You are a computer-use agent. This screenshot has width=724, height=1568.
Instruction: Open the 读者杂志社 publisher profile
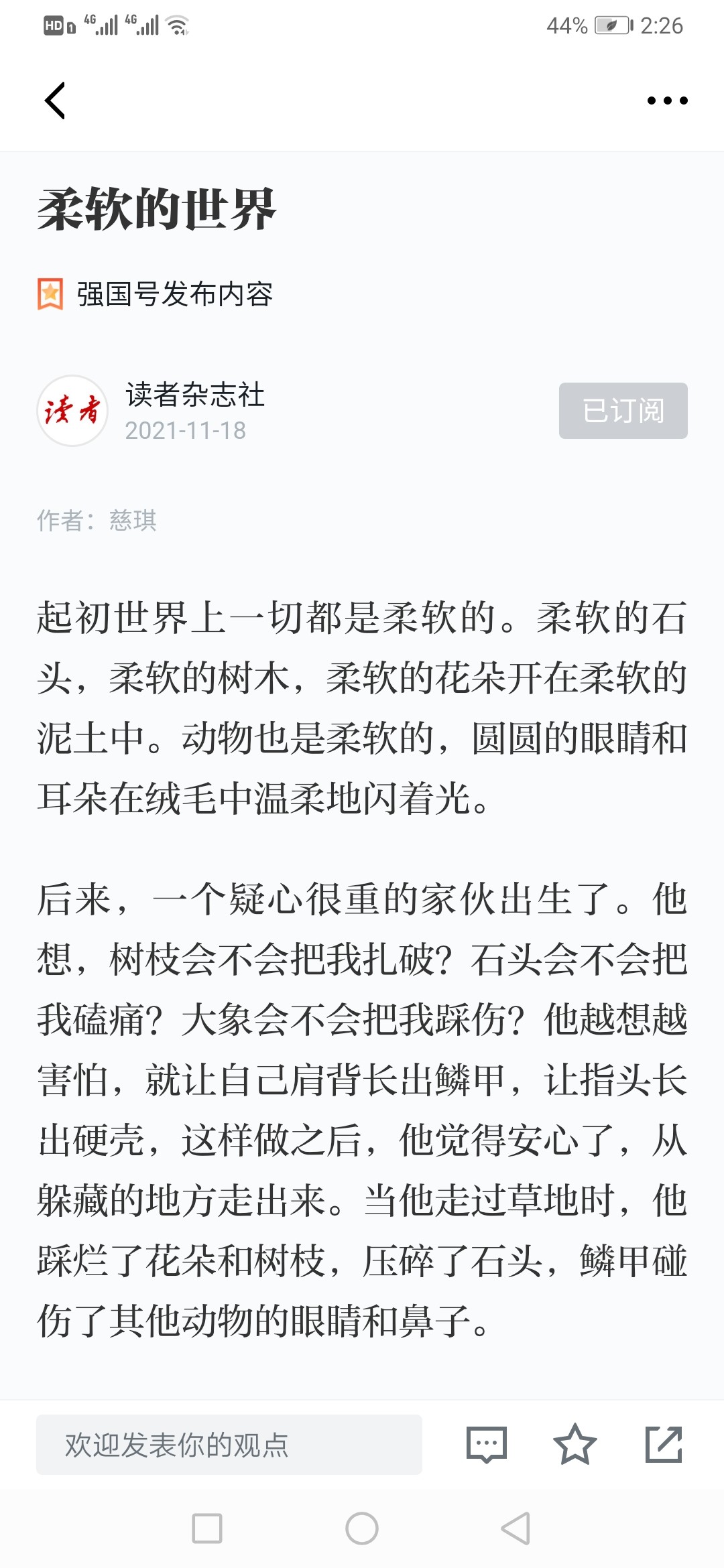[x=194, y=395]
